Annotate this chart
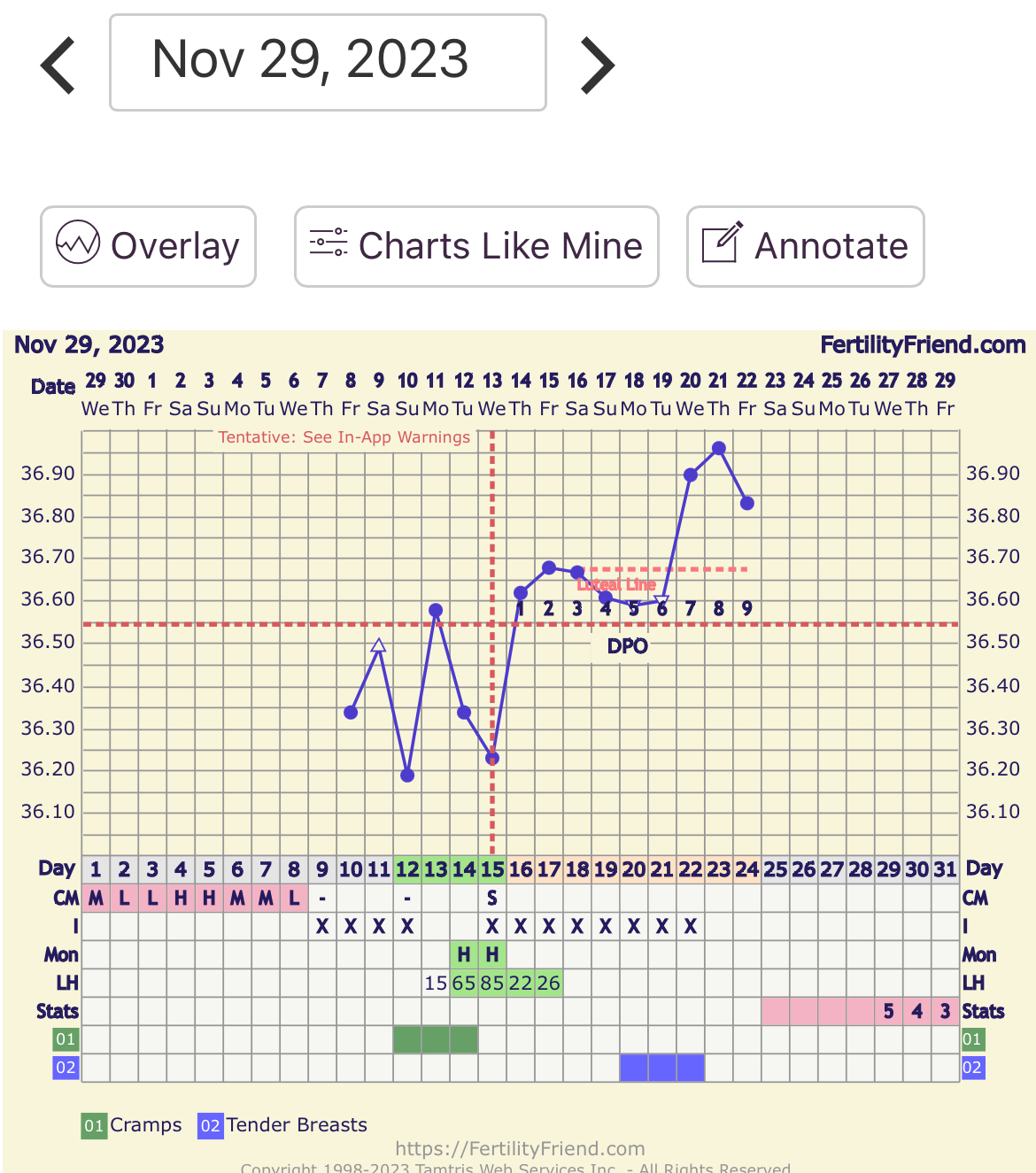This screenshot has width=1036, height=1173. click(x=805, y=246)
